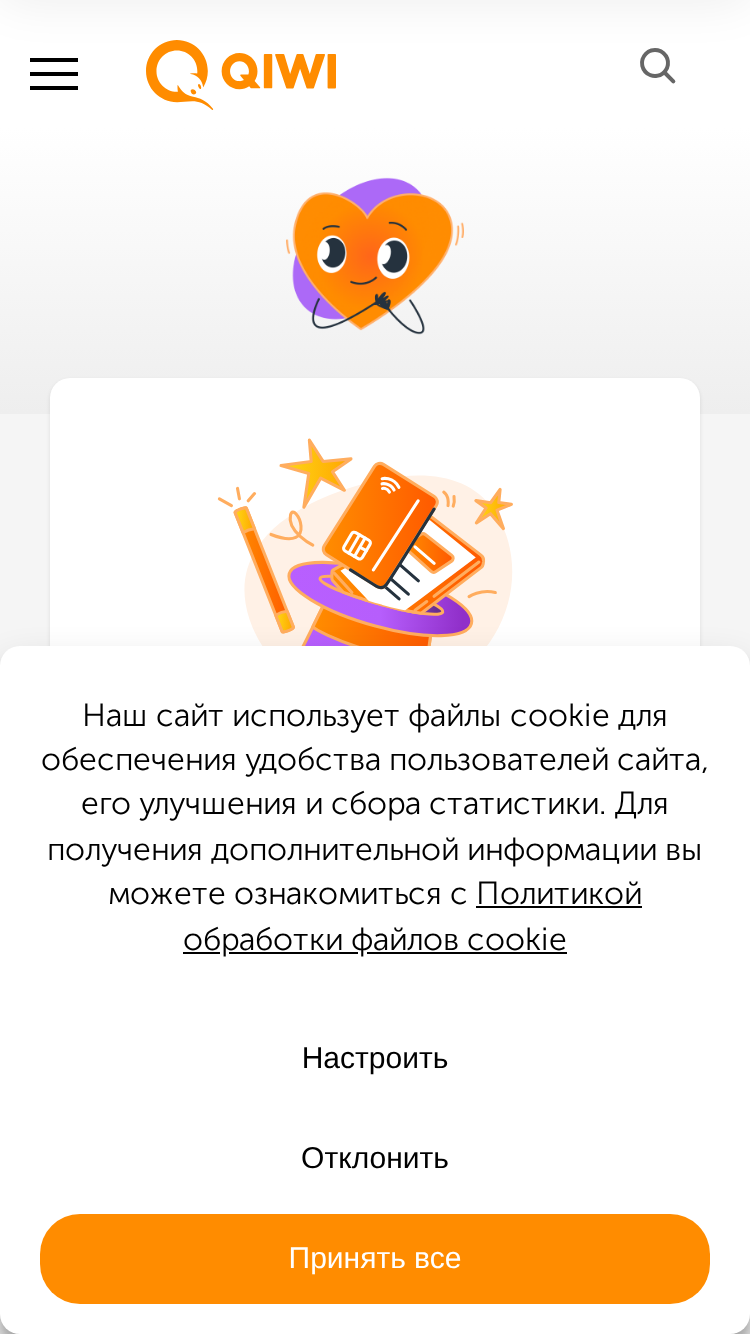
Task: Tap Настроить to configure cookies
Action: pos(375,1058)
